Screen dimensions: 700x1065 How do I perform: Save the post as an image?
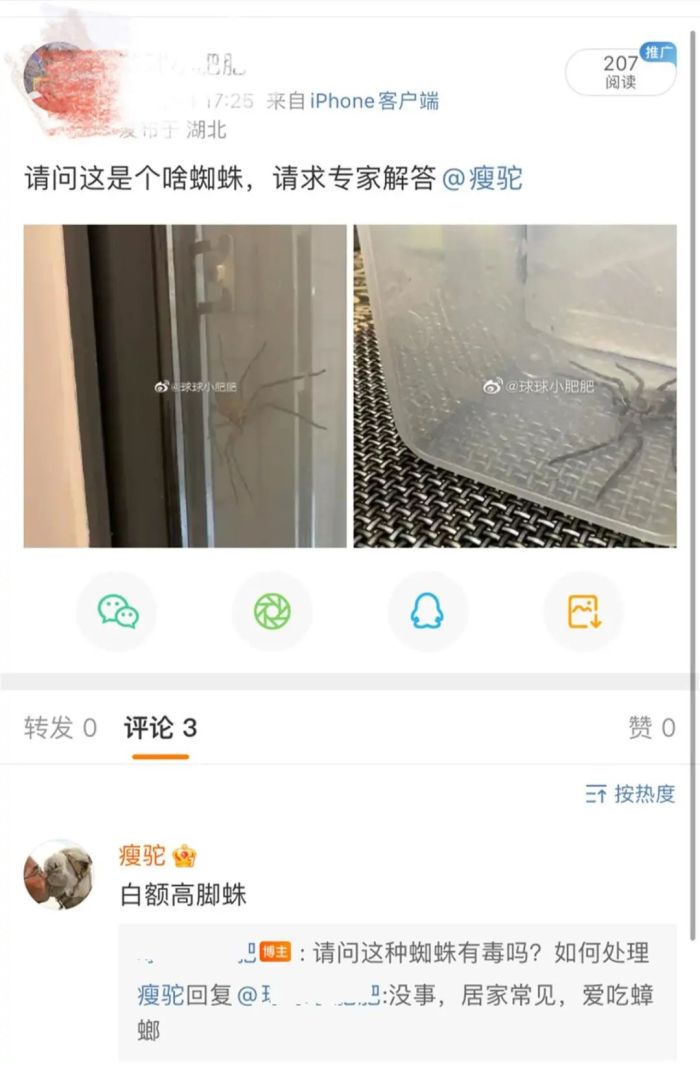point(583,611)
